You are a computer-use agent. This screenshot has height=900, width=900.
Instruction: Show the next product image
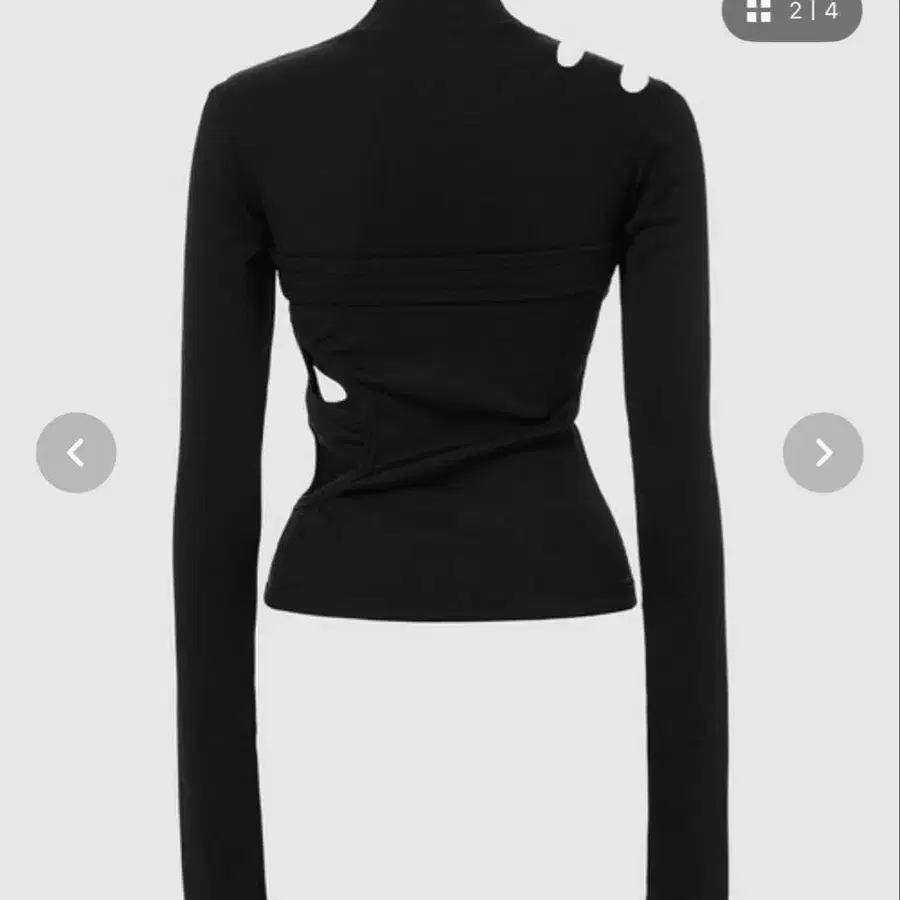(x=823, y=453)
